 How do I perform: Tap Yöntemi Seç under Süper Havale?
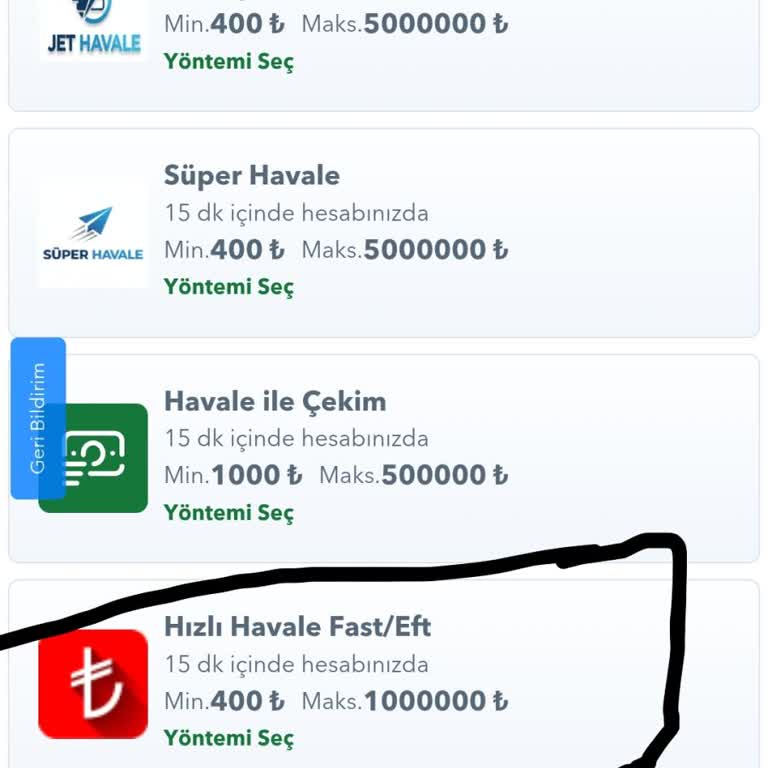click(229, 287)
